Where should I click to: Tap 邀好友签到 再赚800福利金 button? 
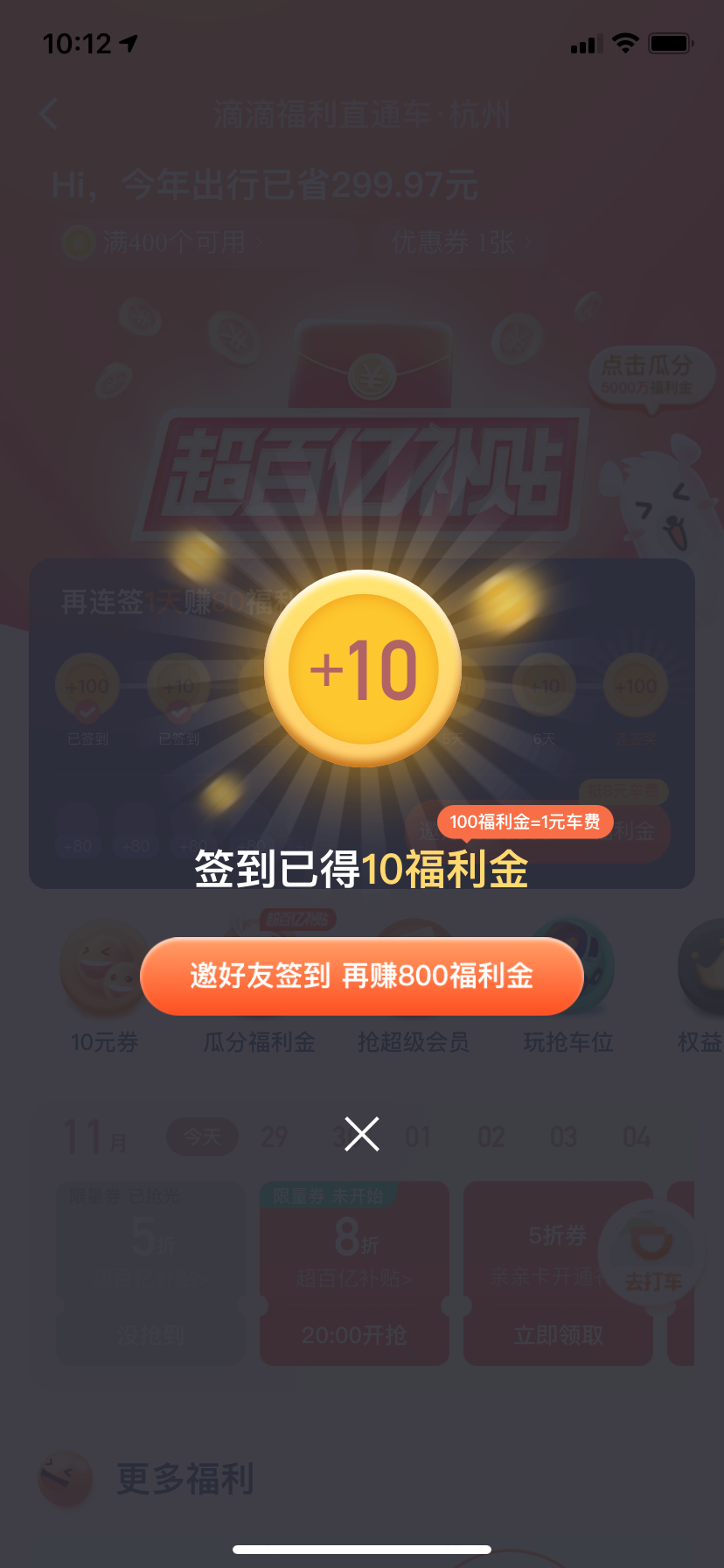tap(361, 976)
